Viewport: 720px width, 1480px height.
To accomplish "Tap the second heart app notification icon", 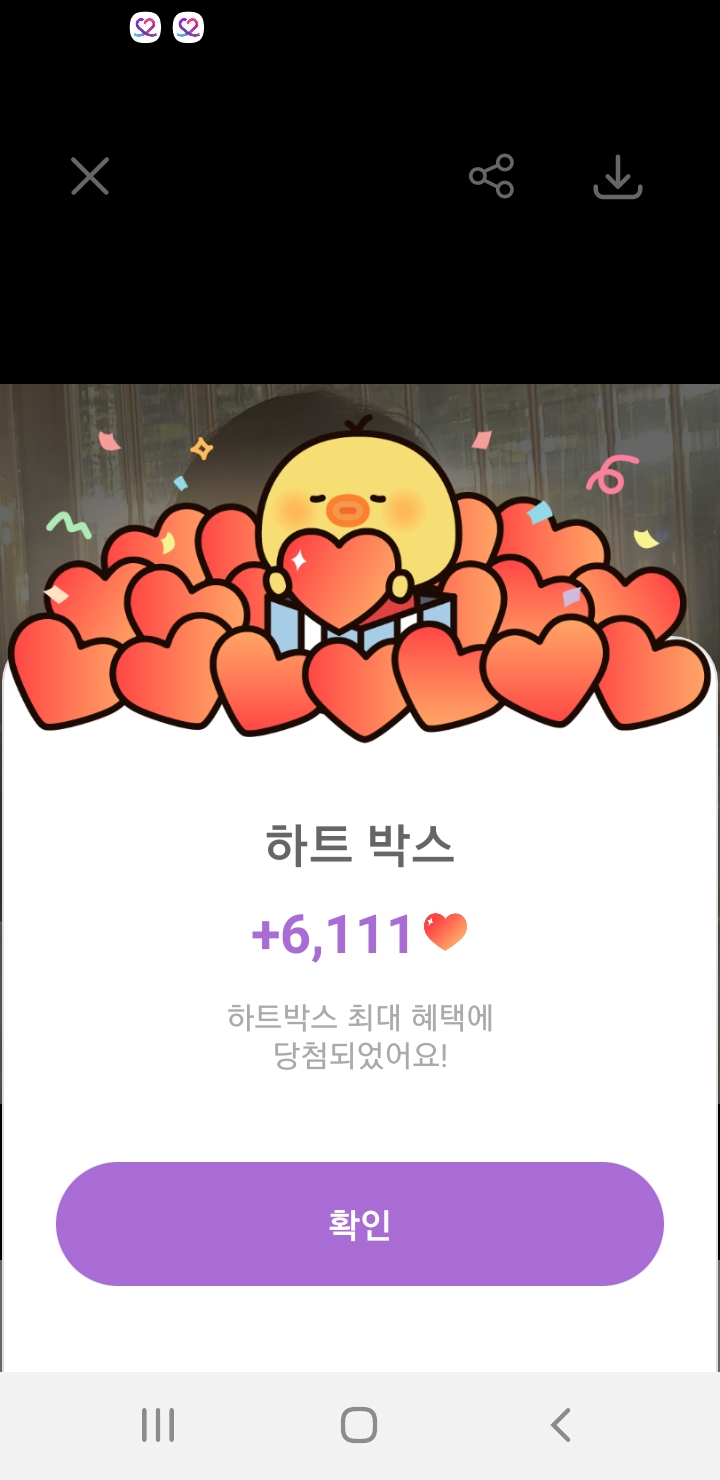I will 190,27.
